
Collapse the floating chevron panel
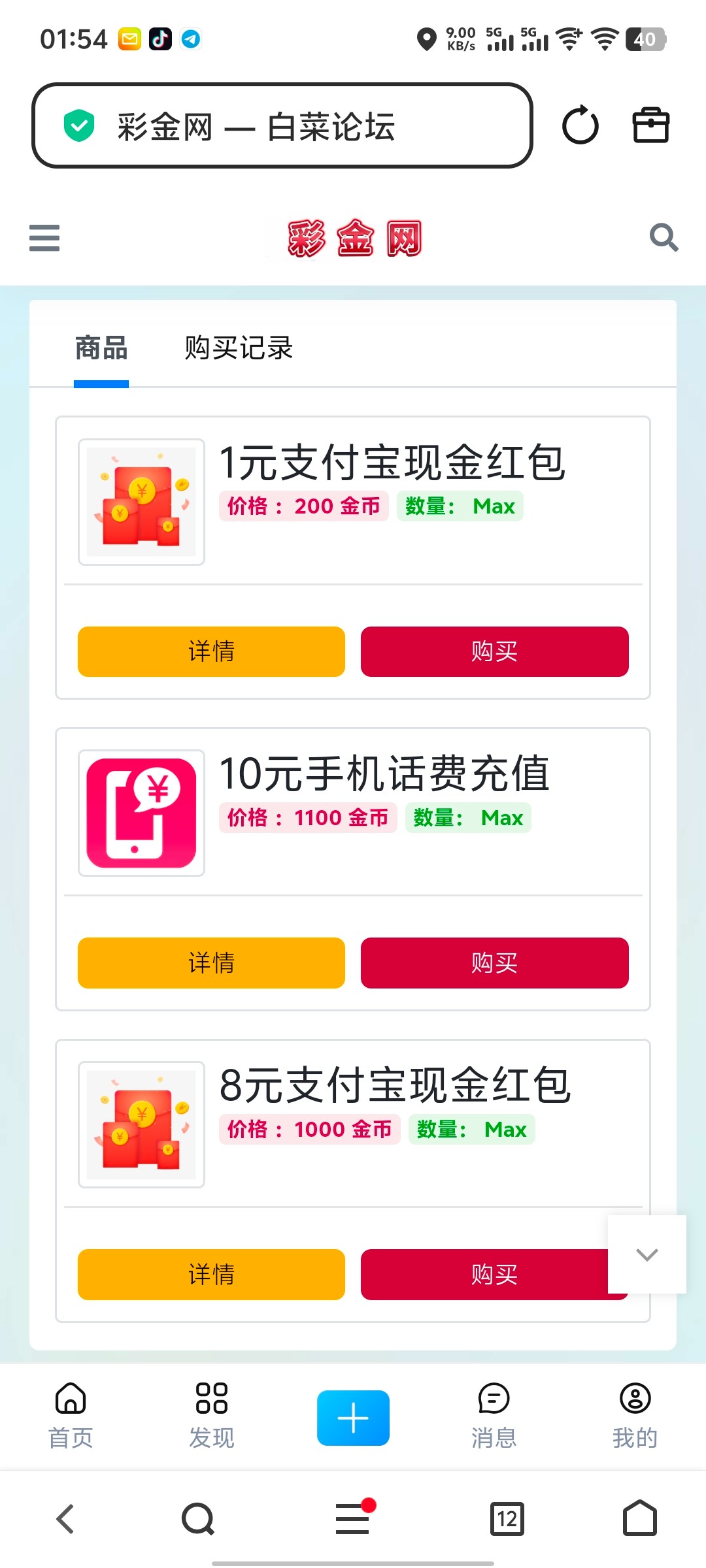(x=647, y=1254)
